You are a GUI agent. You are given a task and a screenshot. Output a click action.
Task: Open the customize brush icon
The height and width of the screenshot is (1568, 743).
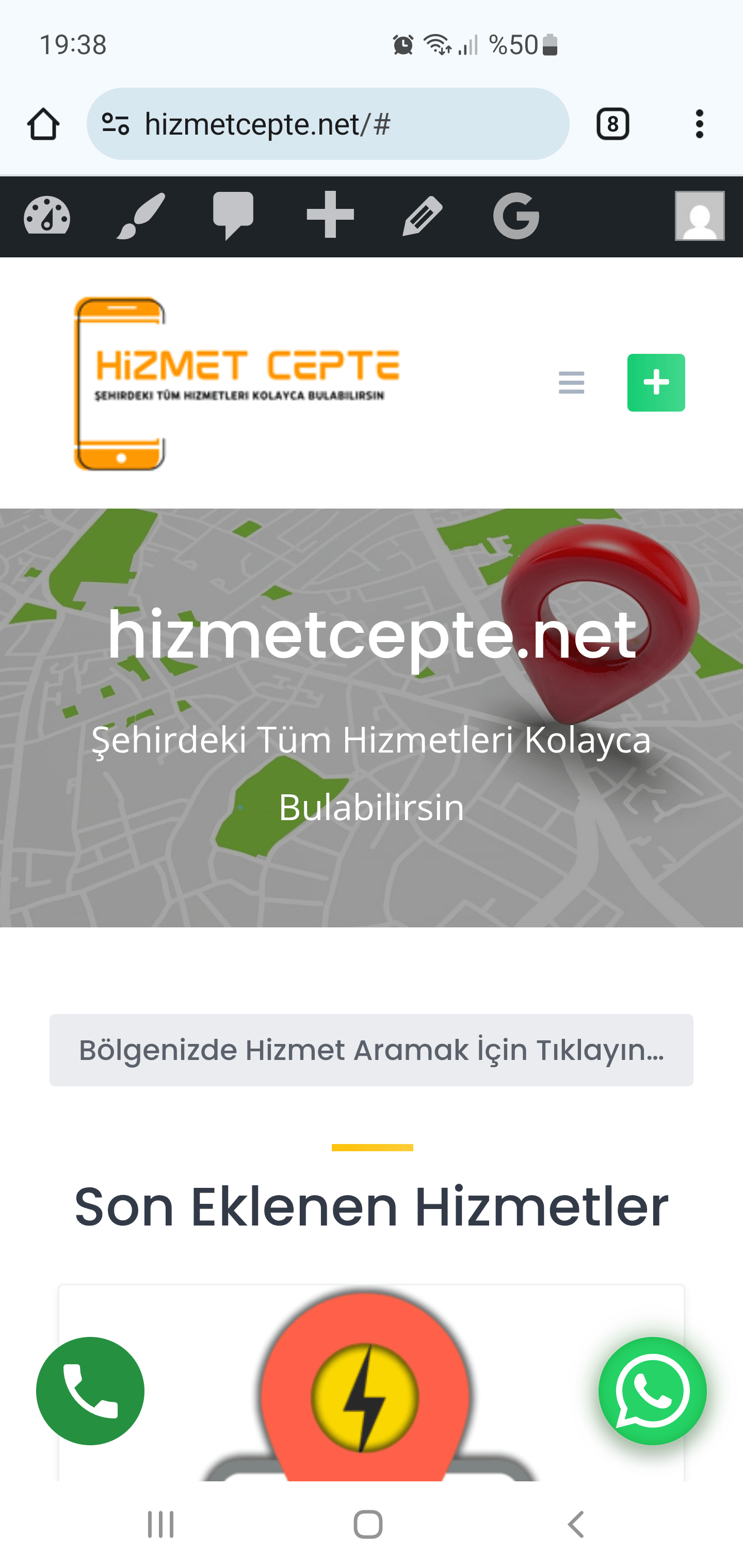141,216
